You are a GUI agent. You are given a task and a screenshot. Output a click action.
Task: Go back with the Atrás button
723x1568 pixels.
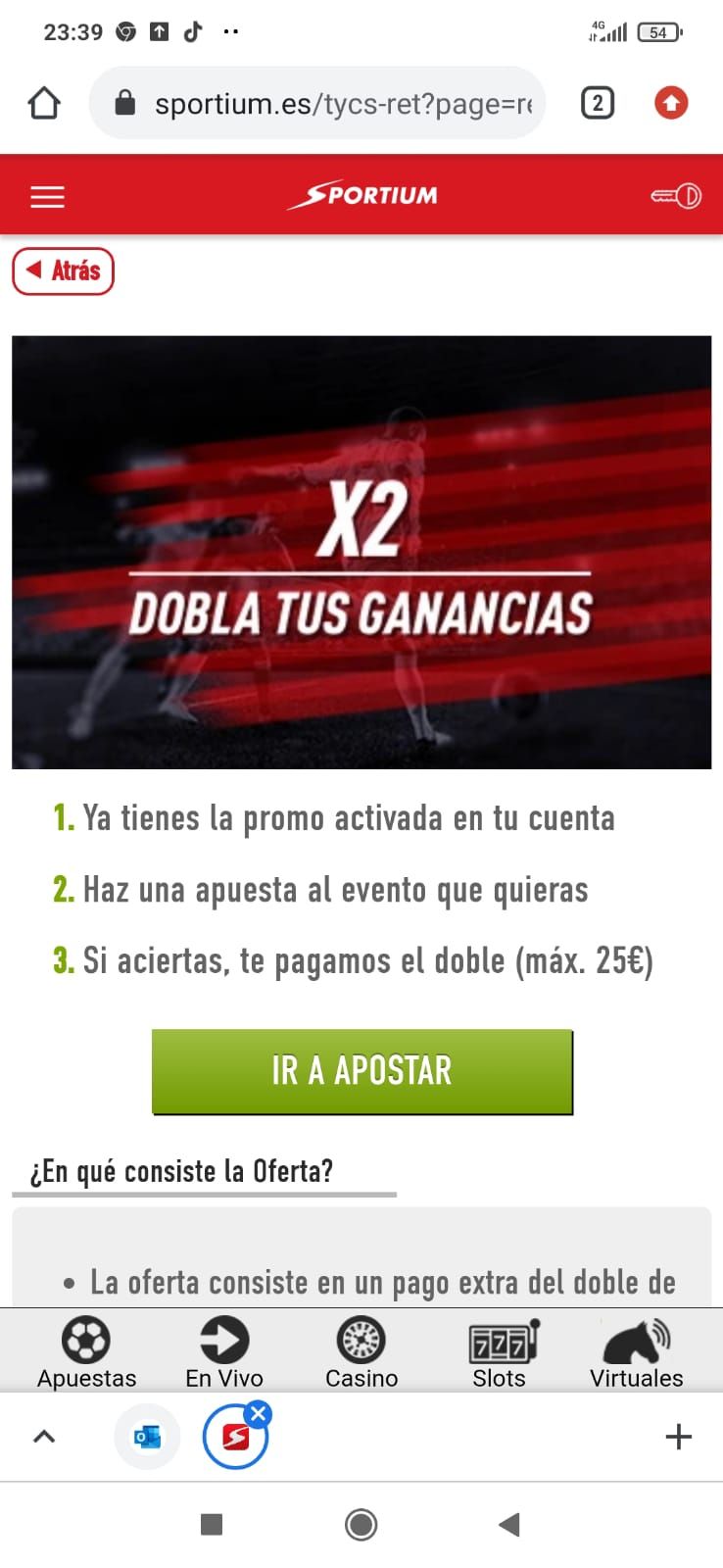(x=64, y=271)
